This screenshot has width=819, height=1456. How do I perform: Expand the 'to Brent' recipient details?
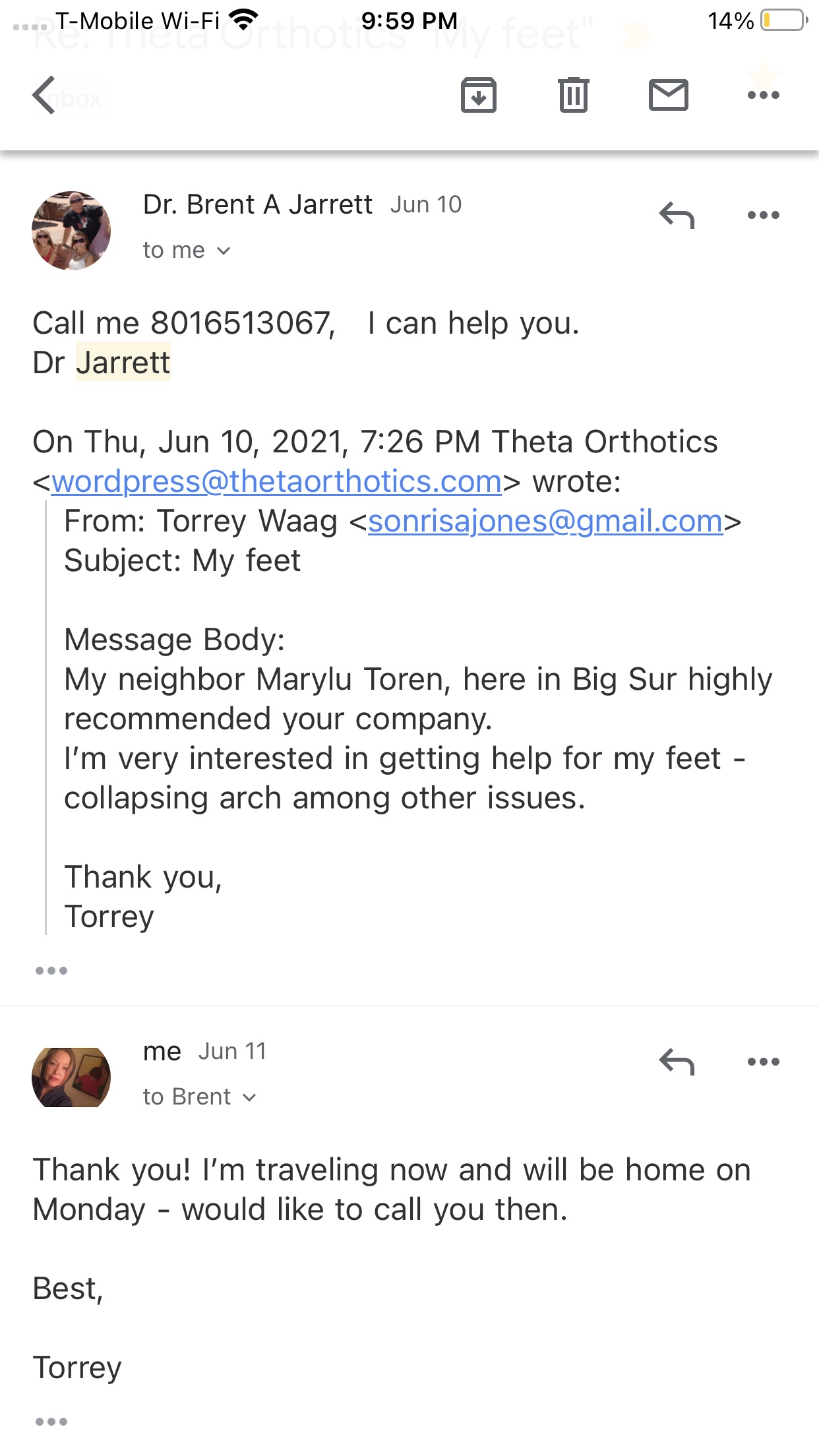[199, 1097]
